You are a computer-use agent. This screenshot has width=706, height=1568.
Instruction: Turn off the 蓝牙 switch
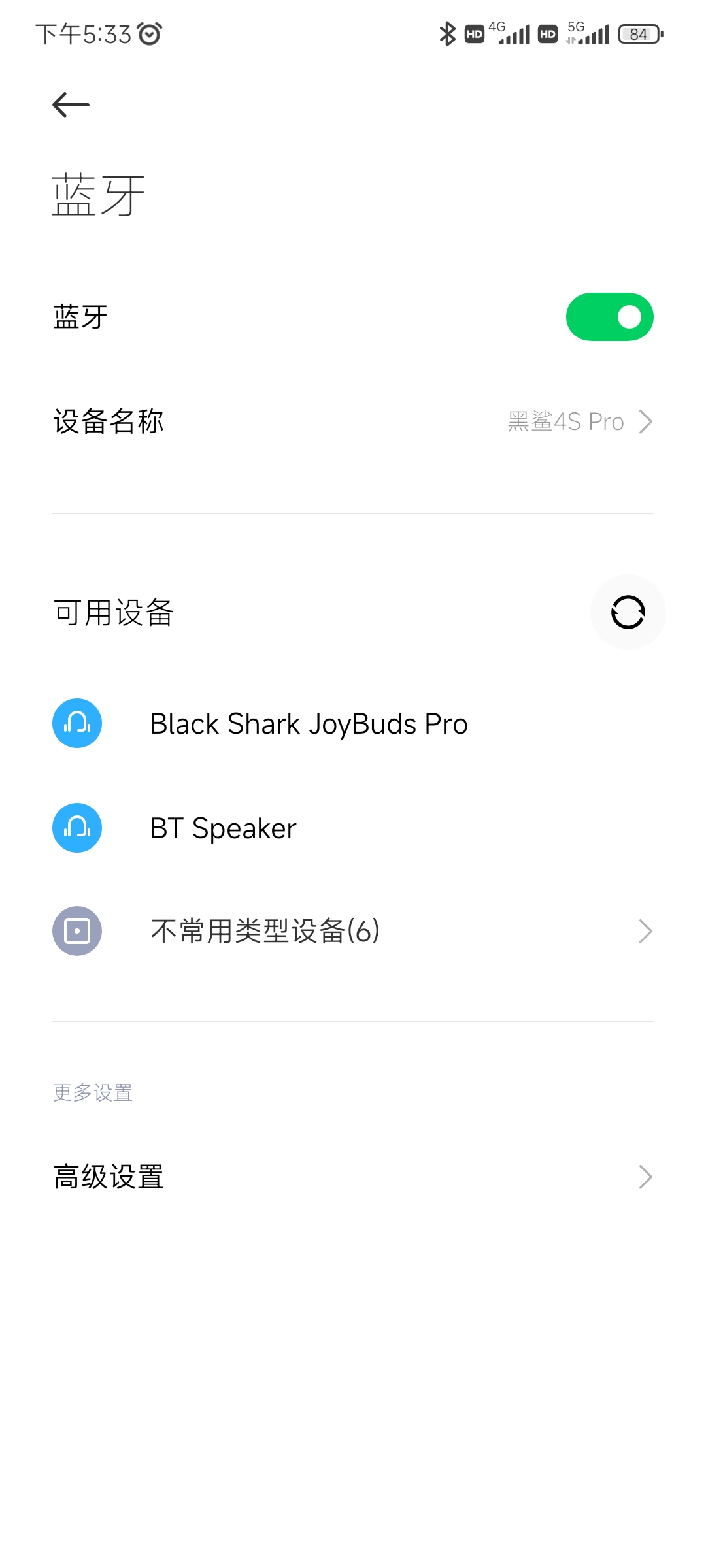pyautogui.click(x=609, y=317)
